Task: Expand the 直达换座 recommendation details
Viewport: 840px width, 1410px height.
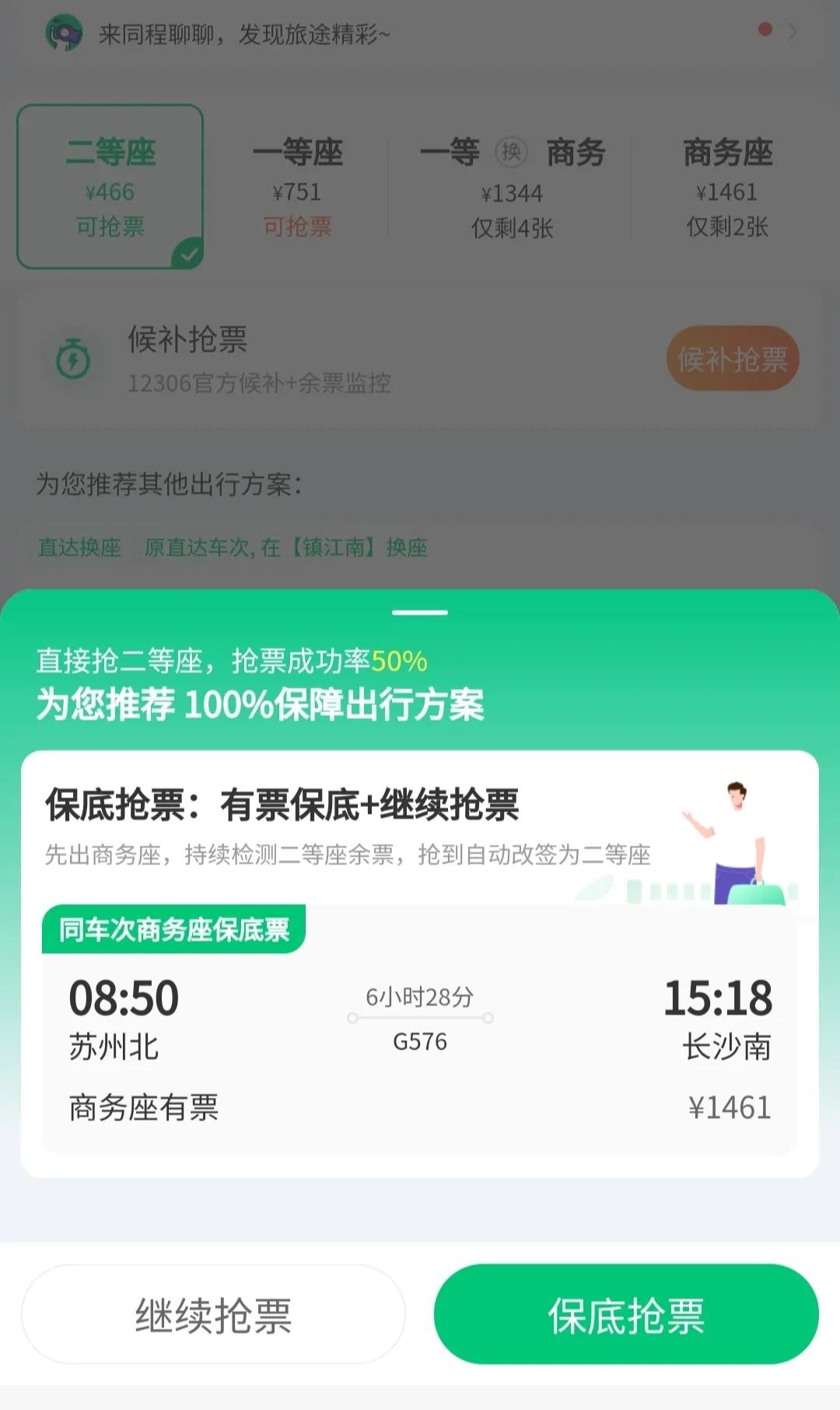Action: [78, 549]
